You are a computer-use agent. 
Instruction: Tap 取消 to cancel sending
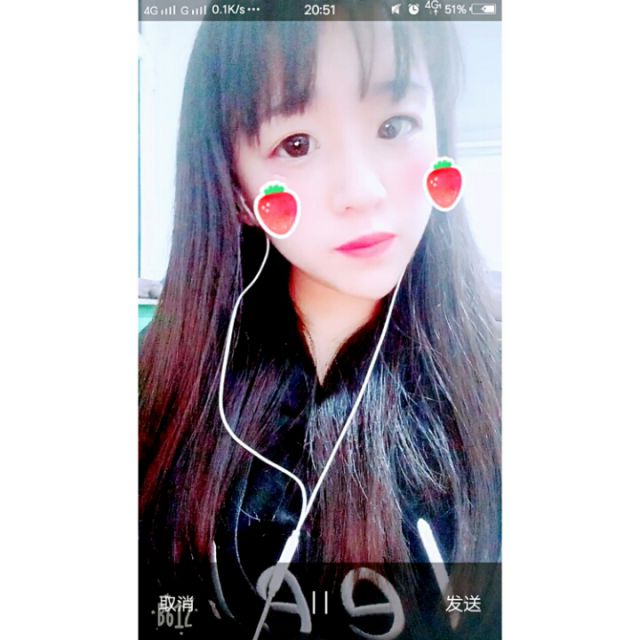coord(176,603)
